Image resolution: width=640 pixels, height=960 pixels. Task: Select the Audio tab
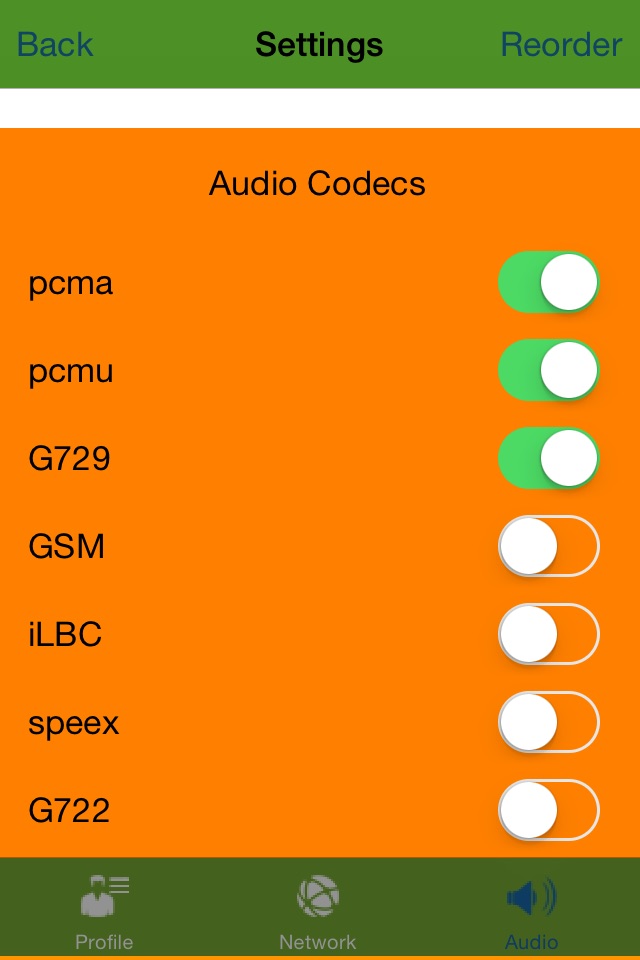click(x=531, y=910)
